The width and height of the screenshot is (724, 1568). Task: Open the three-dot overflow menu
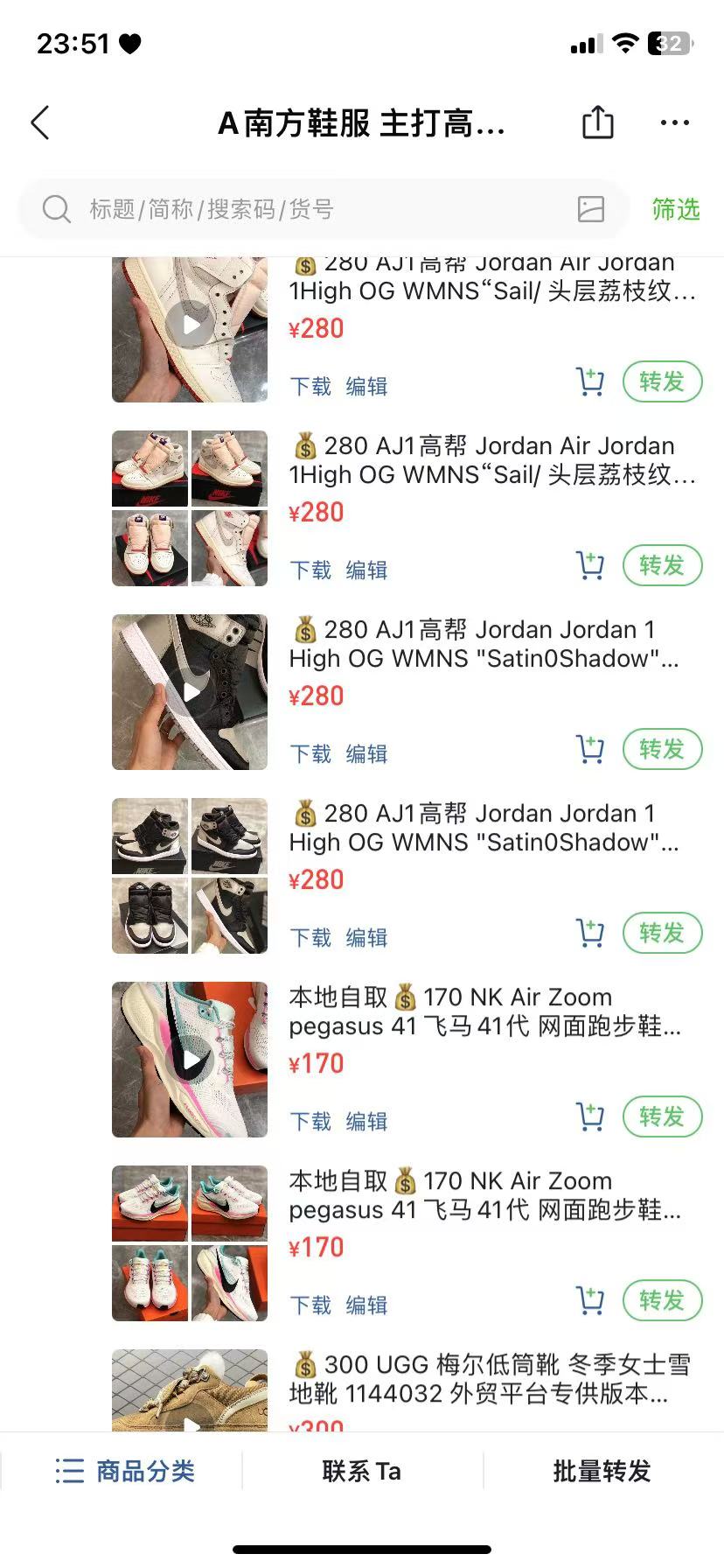(x=675, y=123)
